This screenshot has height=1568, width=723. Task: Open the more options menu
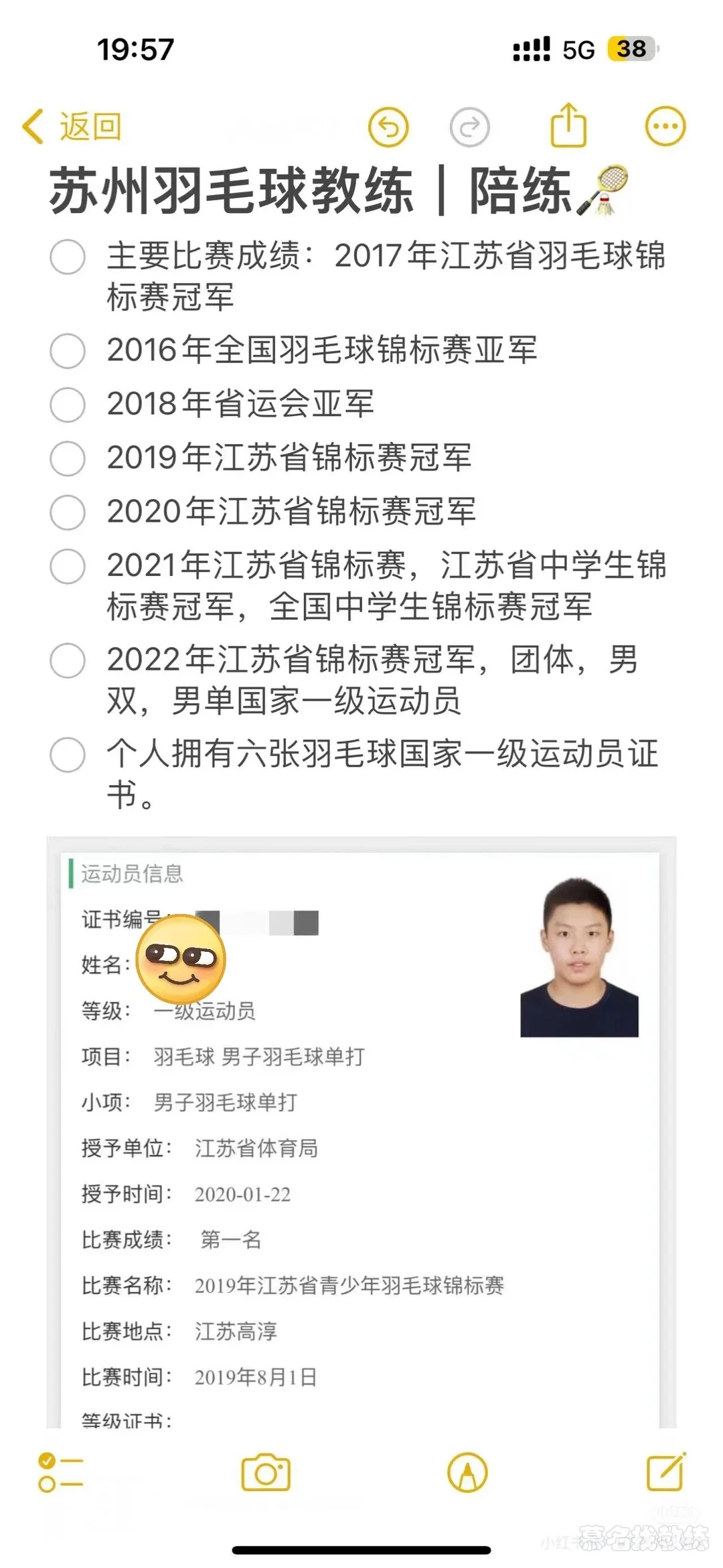(665, 126)
